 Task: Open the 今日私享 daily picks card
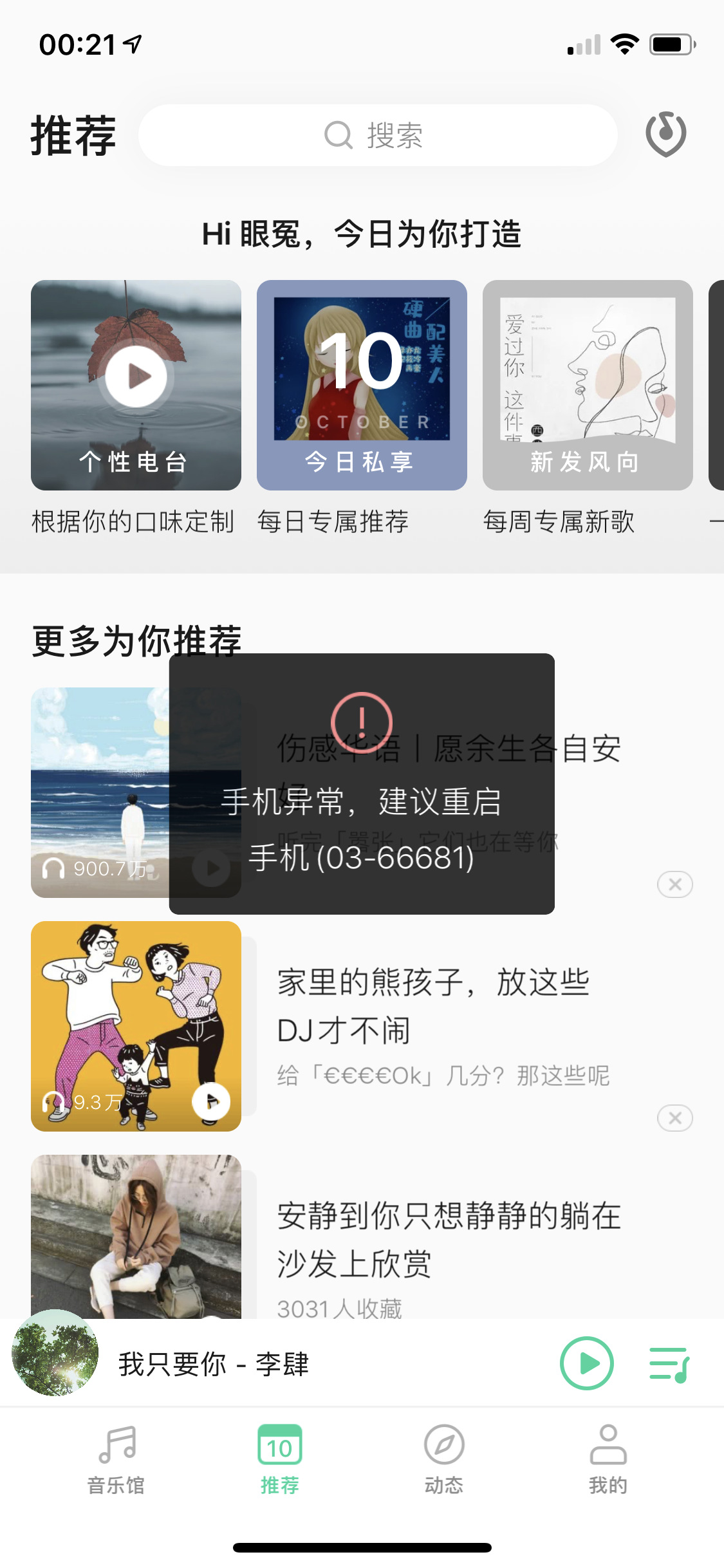(362, 384)
